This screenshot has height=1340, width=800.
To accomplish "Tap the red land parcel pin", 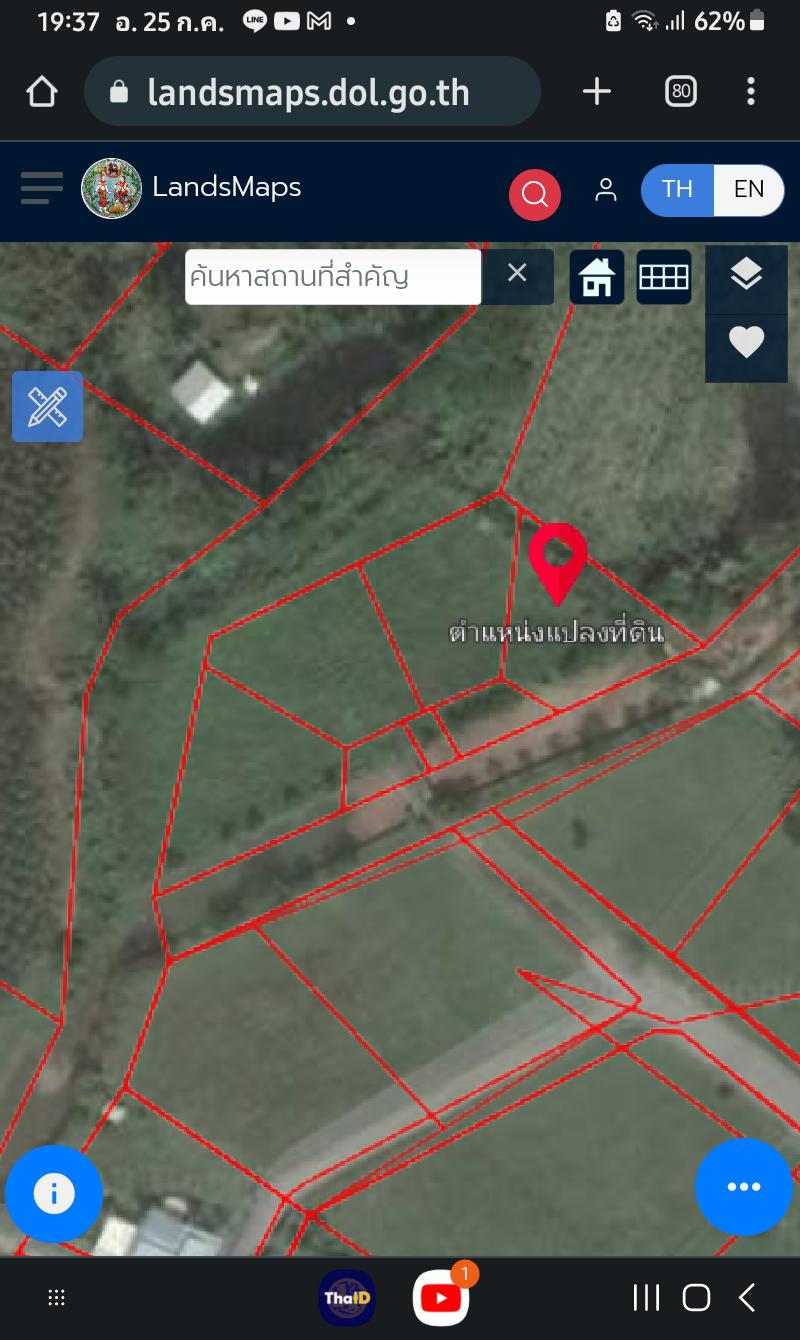I will (x=558, y=564).
